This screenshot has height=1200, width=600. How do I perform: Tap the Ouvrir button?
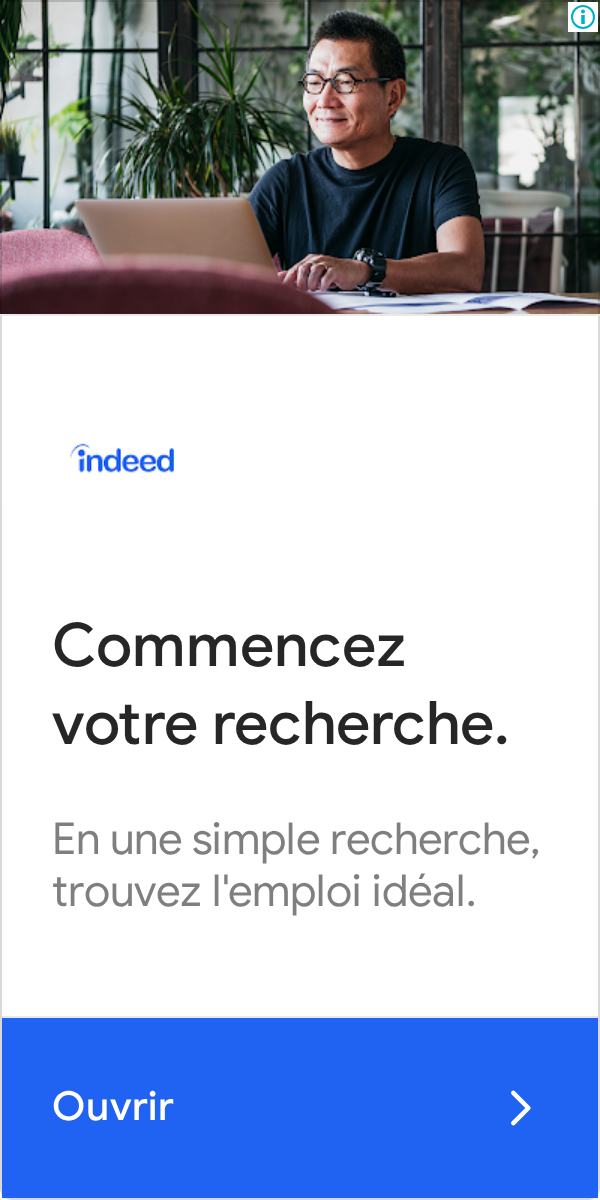pyautogui.click(x=300, y=1108)
